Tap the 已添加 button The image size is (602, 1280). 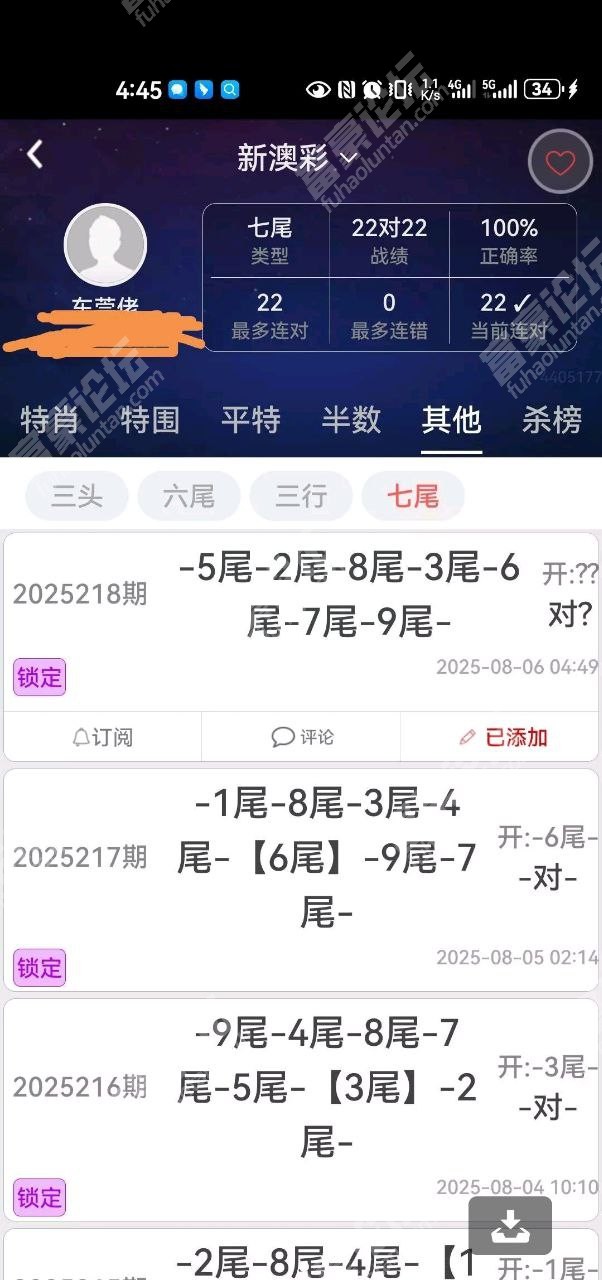[502, 737]
